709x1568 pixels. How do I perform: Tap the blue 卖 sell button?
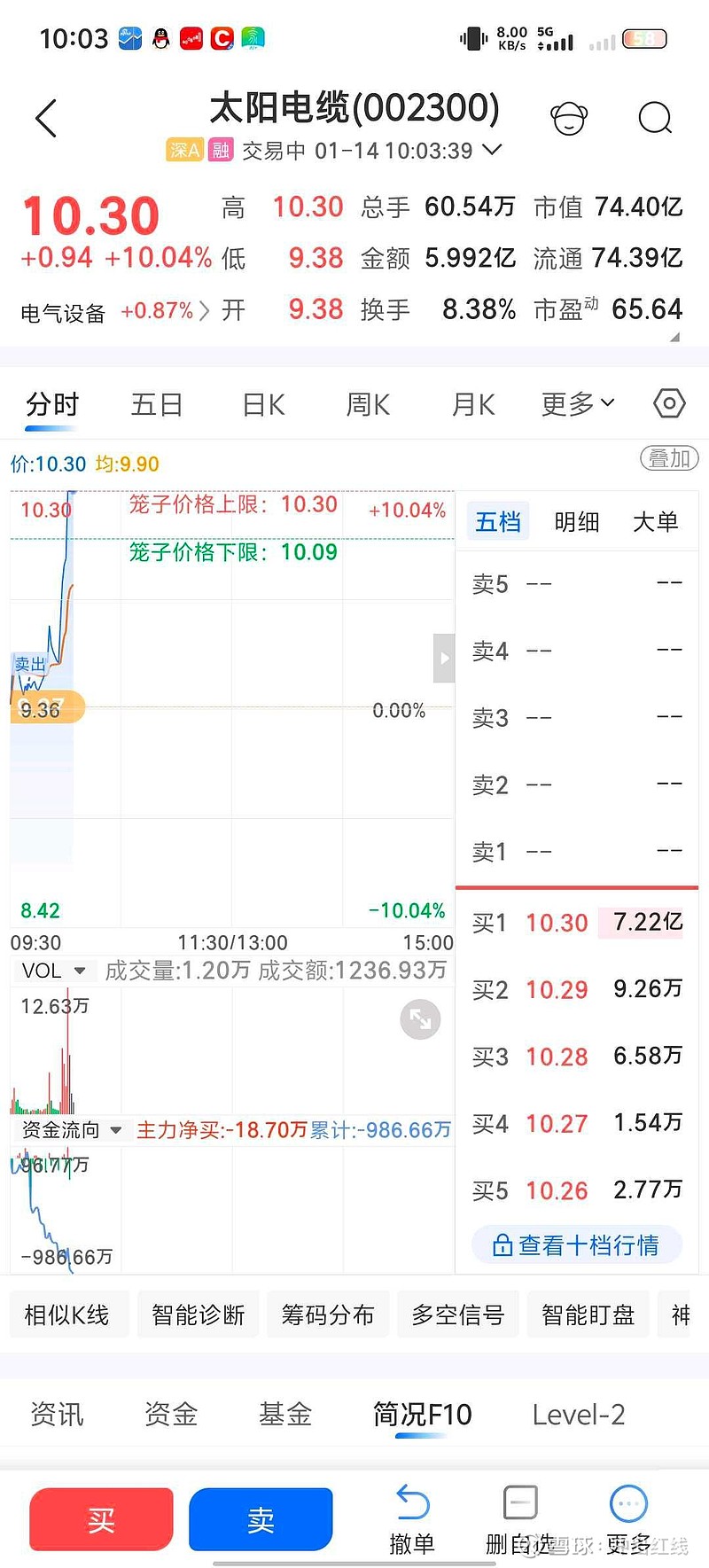(261, 1520)
